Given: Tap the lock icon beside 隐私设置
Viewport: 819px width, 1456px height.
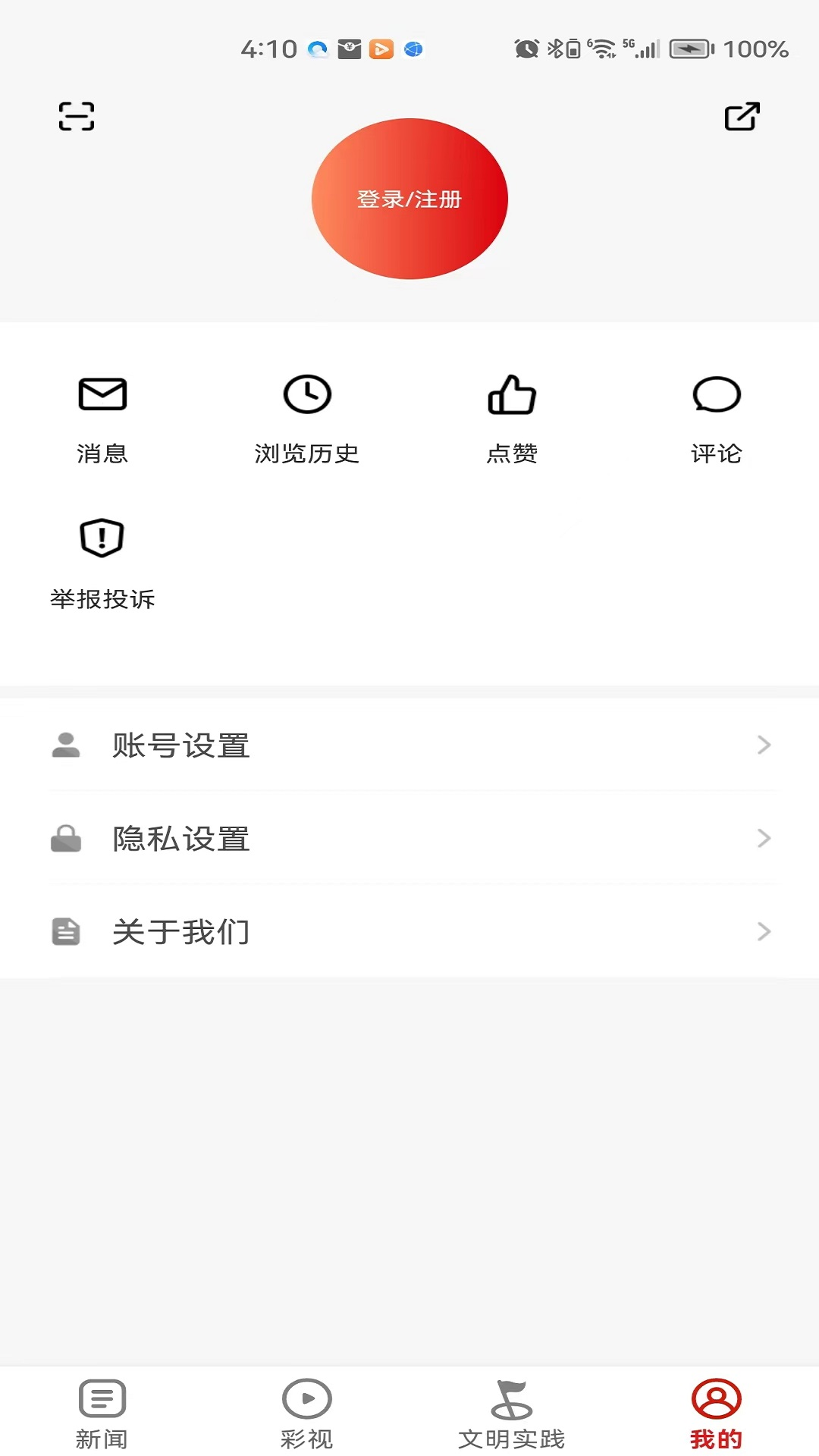Looking at the screenshot, I should click(x=66, y=839).
